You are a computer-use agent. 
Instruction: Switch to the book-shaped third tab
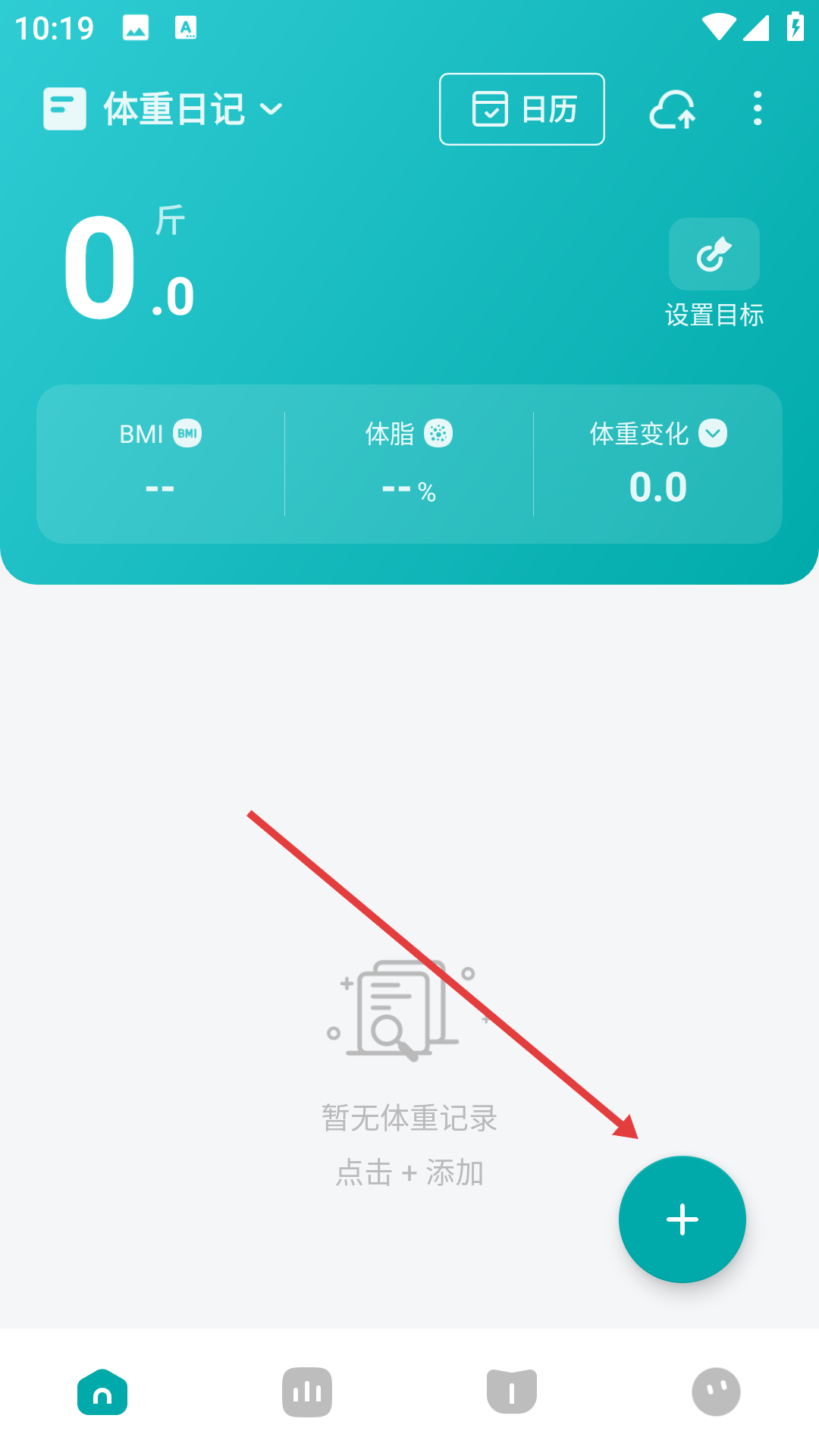pos(512,1392)
